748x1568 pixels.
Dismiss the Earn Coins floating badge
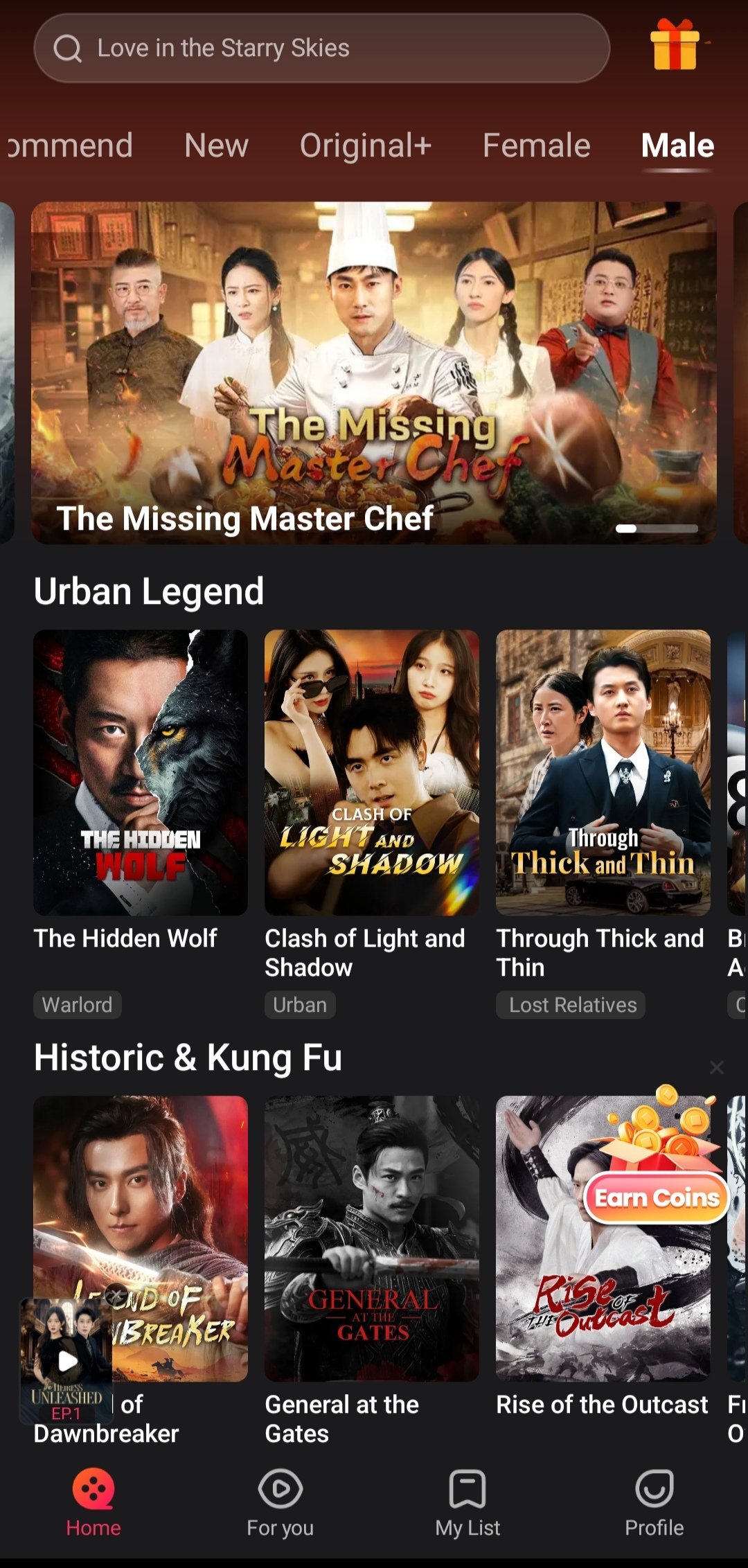click(717, 1067)
